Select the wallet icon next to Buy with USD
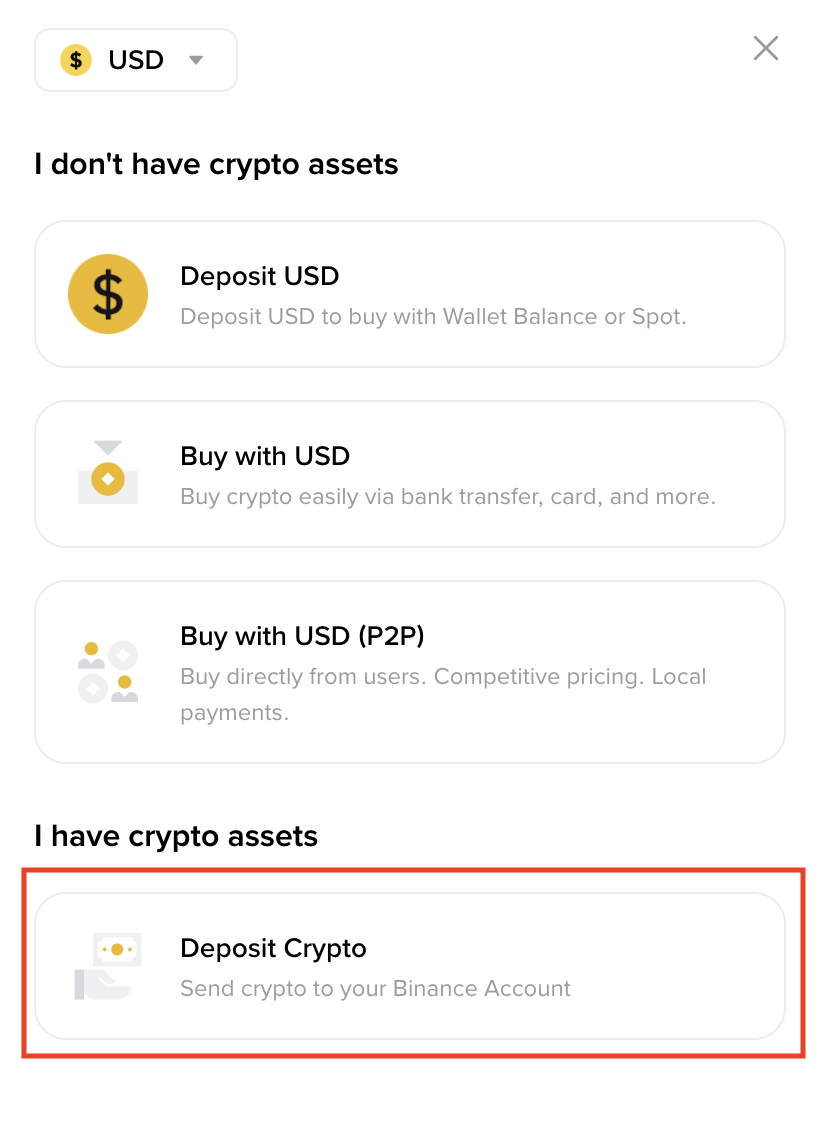 click(107, 473)
